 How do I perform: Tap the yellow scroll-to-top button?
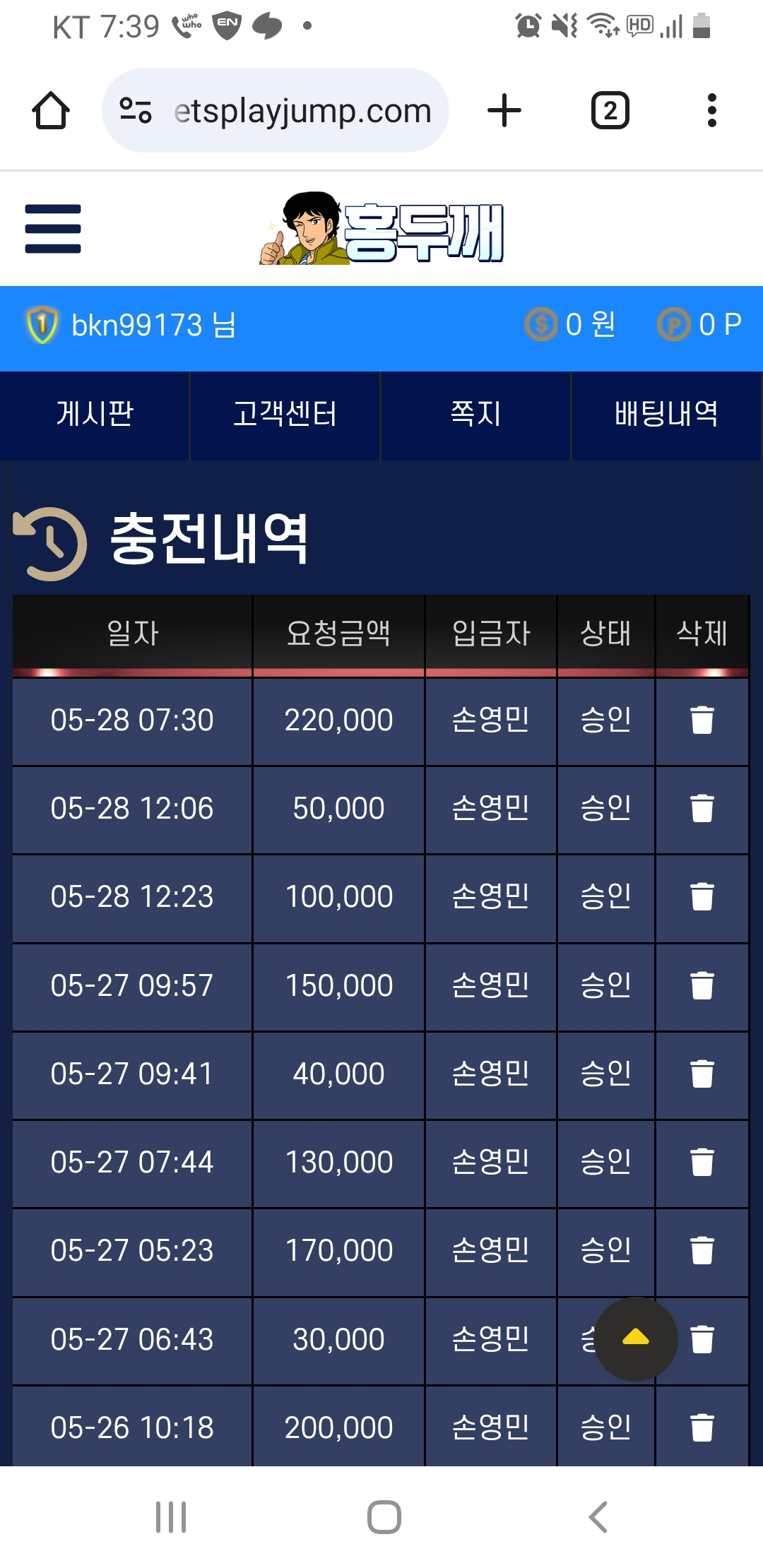(636, 1338)
